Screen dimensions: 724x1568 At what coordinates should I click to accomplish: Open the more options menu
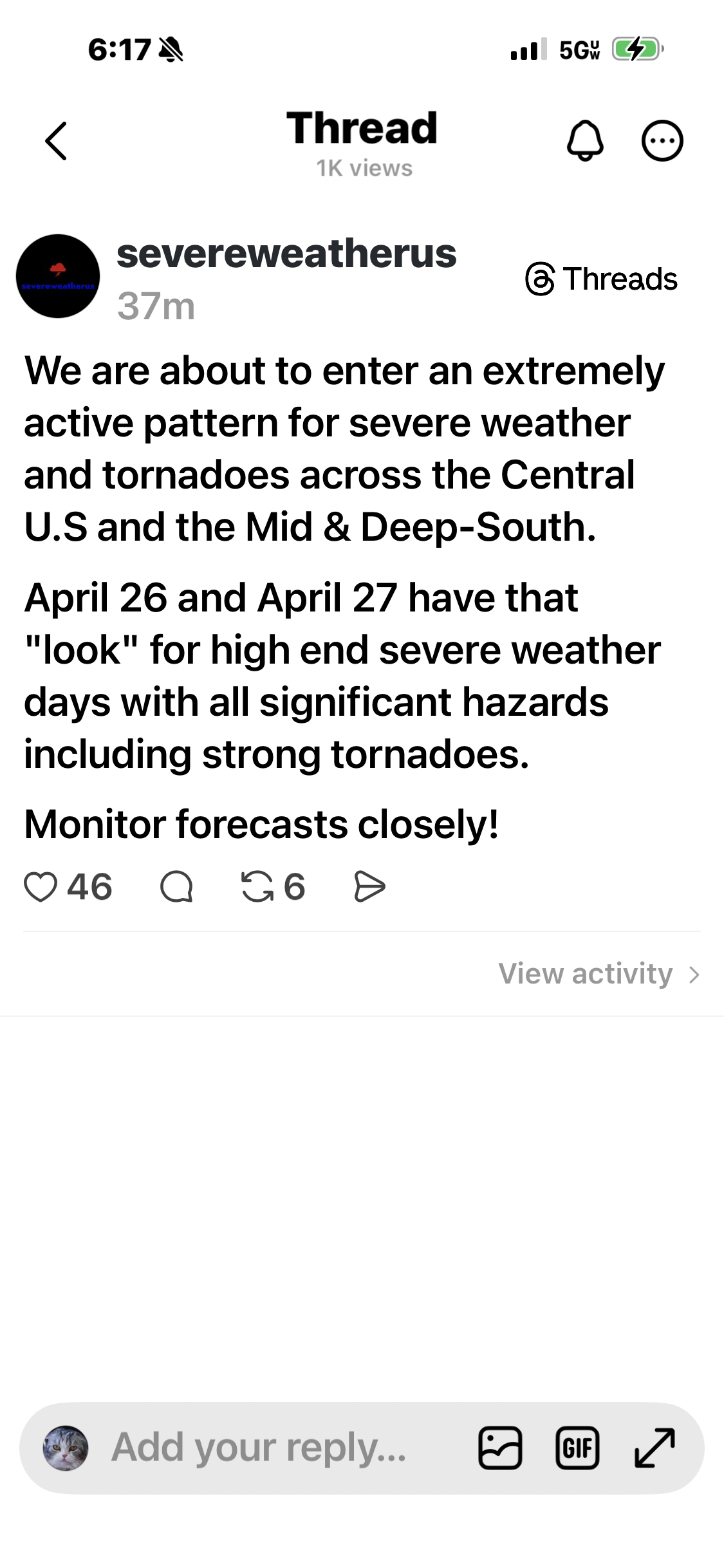[662, 140]
